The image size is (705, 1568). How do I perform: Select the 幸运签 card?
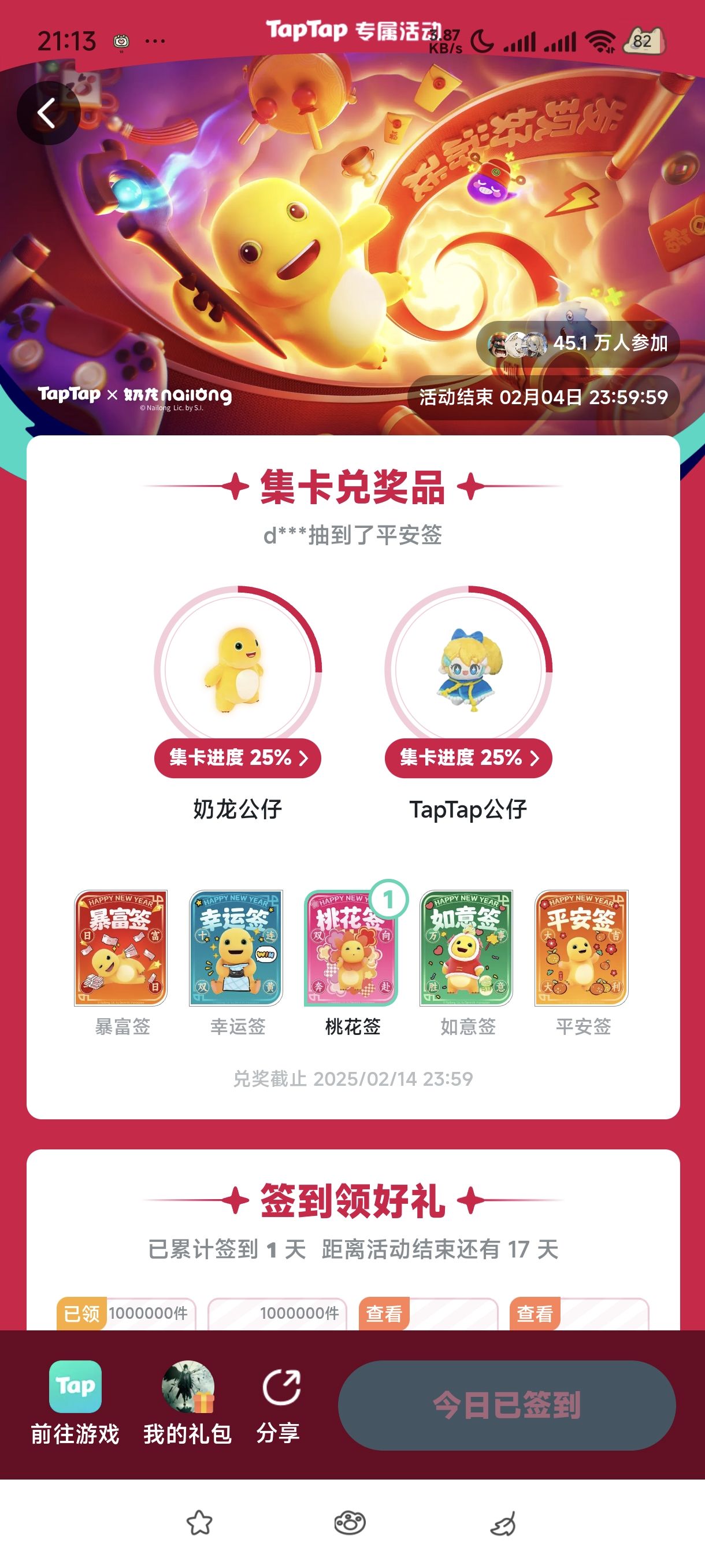click(x=236, y=948)
